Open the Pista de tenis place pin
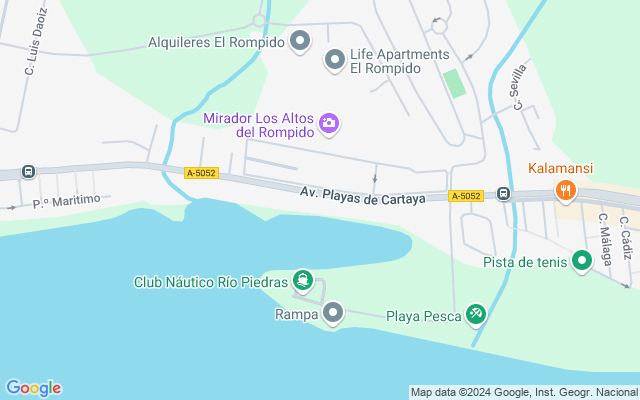This screenshot has height=400, width=640. point(580,263)
